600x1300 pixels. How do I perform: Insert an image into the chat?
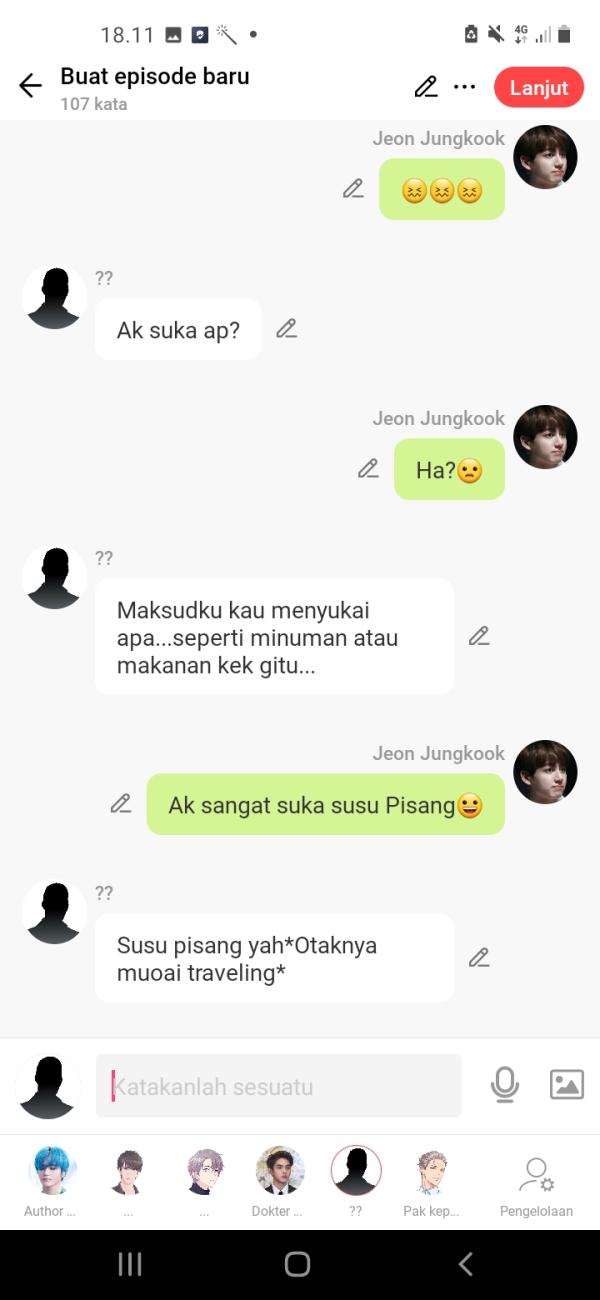click(x=566, y=1085)
